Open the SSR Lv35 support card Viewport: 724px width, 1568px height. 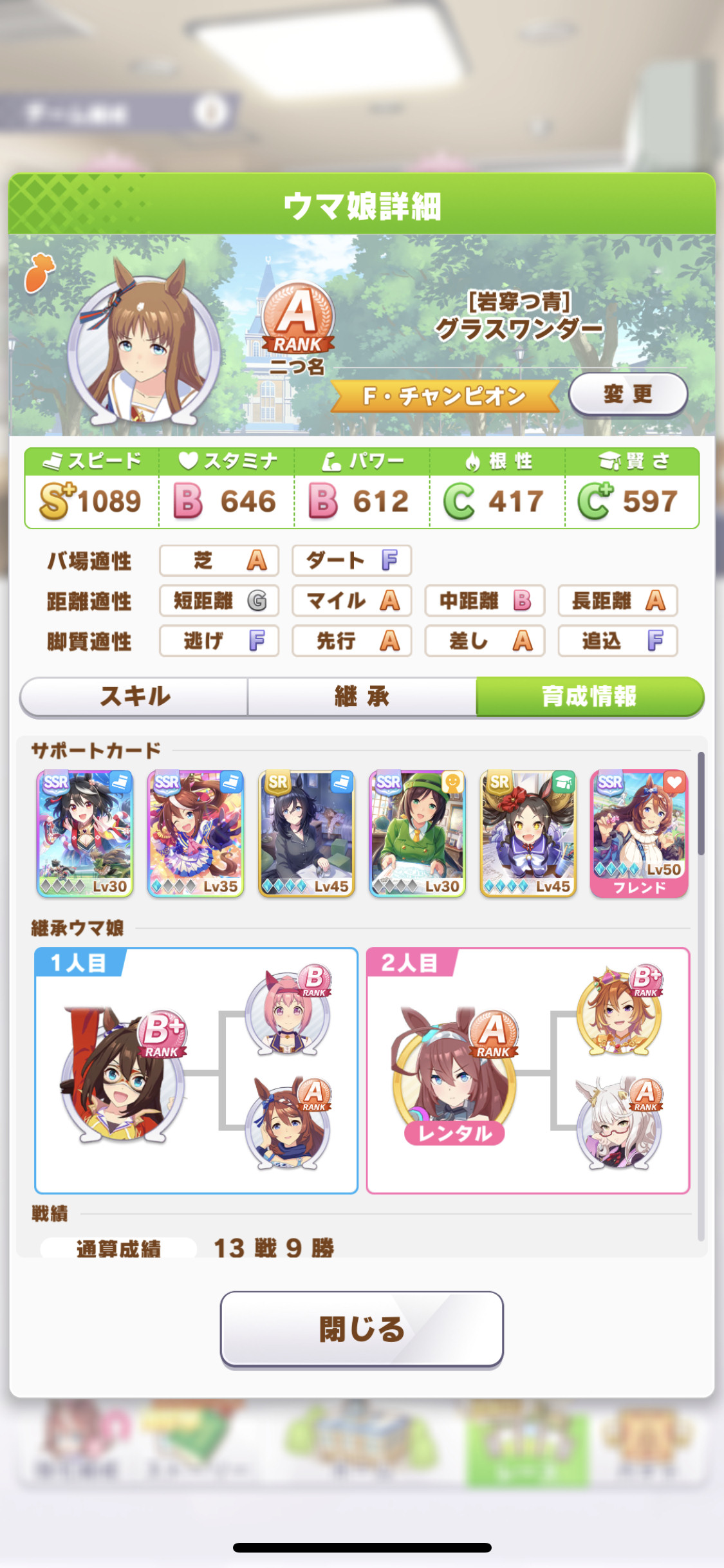click(x=196, y=834)
